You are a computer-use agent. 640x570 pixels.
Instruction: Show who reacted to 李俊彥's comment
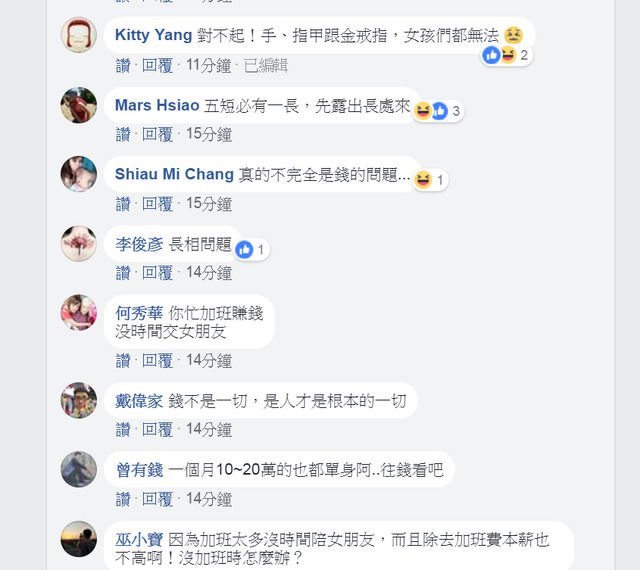click(251, 250)
